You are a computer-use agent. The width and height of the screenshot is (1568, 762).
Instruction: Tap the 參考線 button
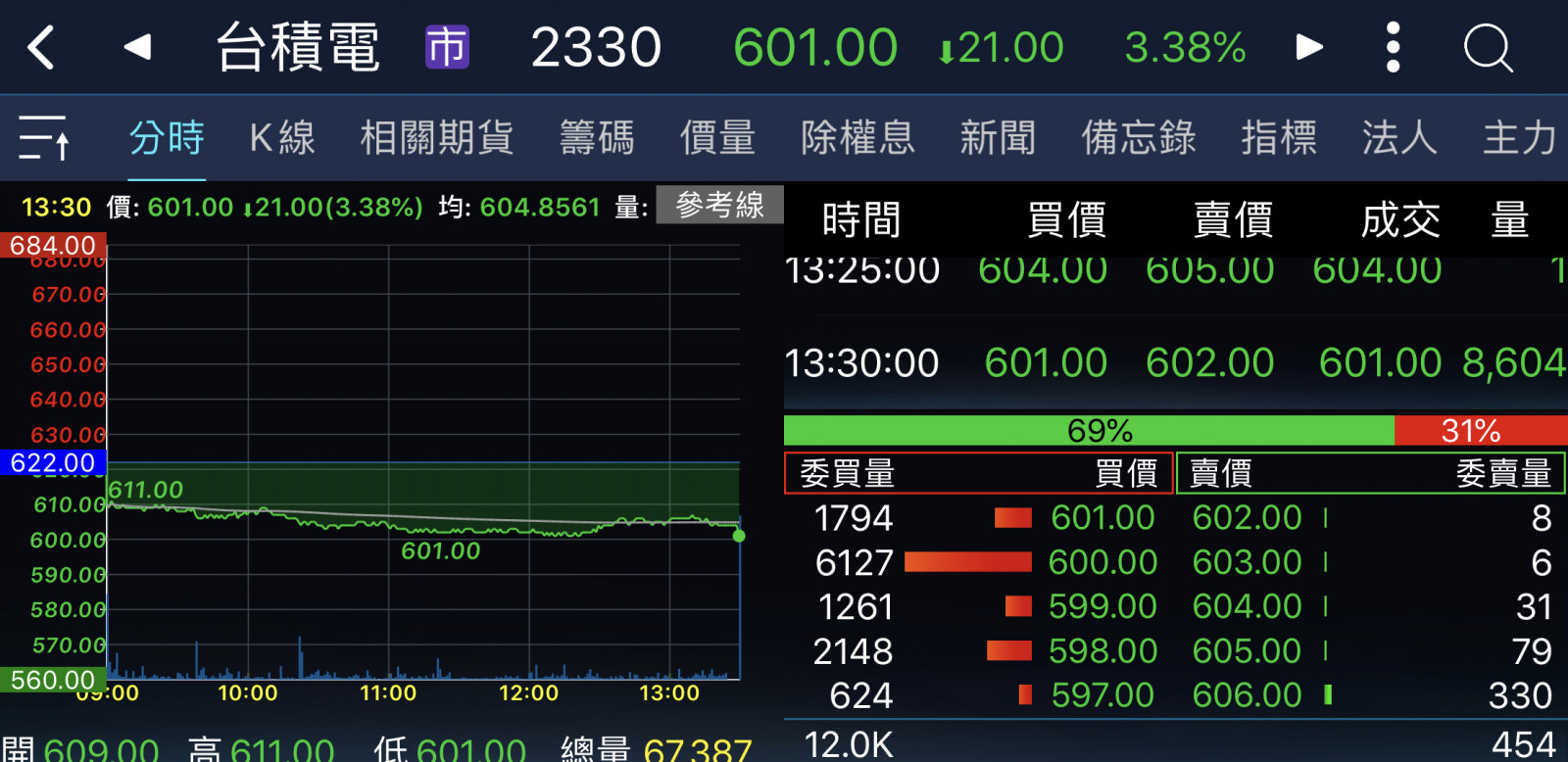point(719,205)
